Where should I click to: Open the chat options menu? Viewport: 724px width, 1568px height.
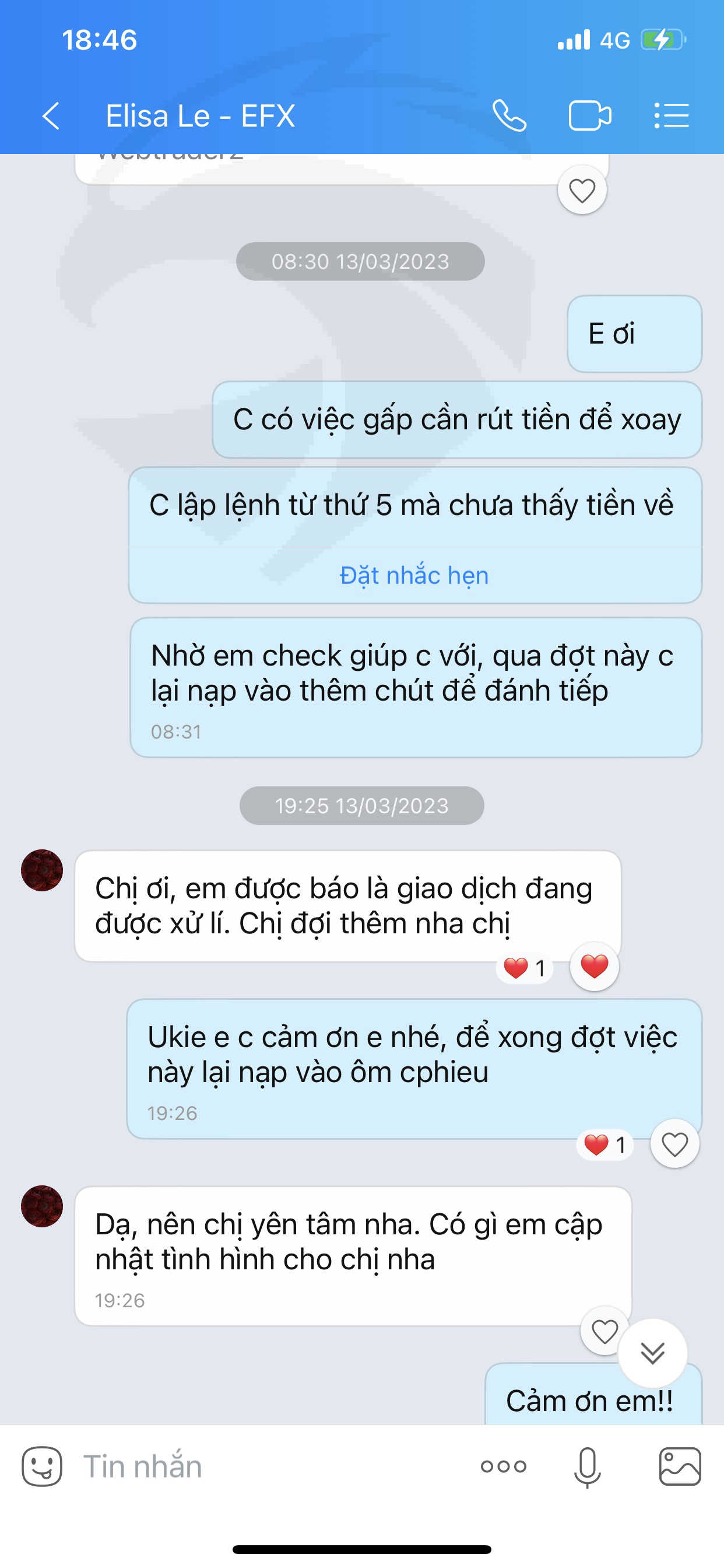[671, 116]
